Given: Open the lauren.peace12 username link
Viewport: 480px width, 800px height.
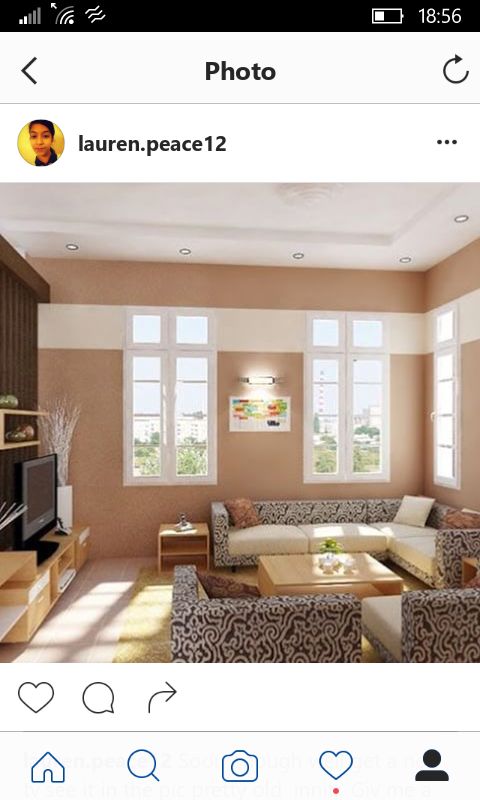Looking at the screenshot, I should [152, 144].
